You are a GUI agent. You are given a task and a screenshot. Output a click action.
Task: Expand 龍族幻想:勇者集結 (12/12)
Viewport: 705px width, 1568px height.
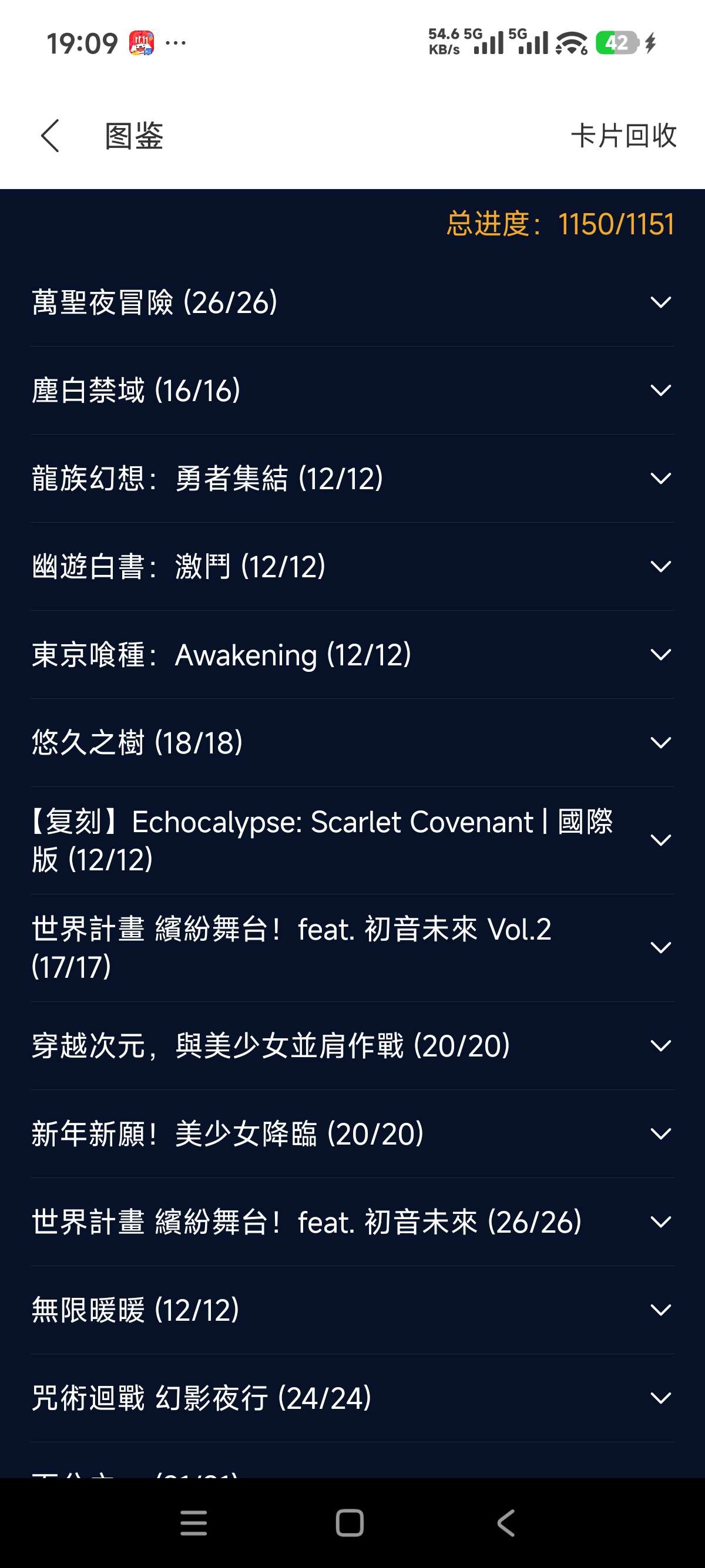[660, 479]
